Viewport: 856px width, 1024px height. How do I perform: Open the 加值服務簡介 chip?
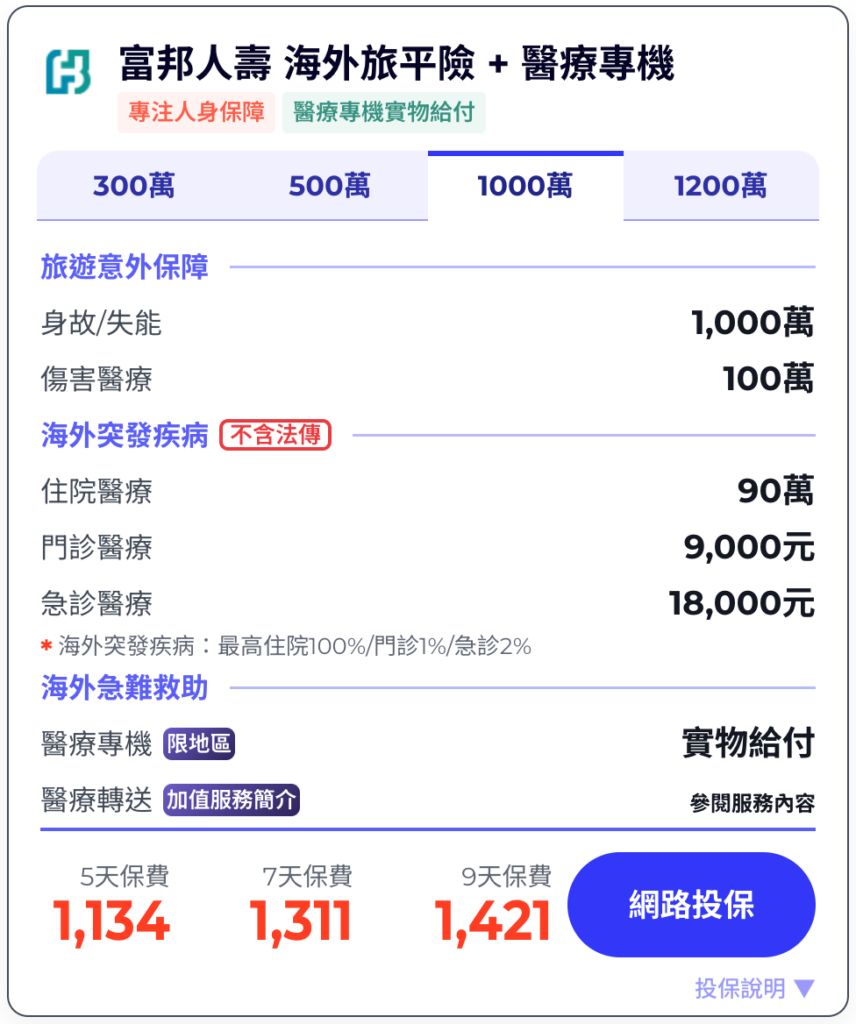231,800
